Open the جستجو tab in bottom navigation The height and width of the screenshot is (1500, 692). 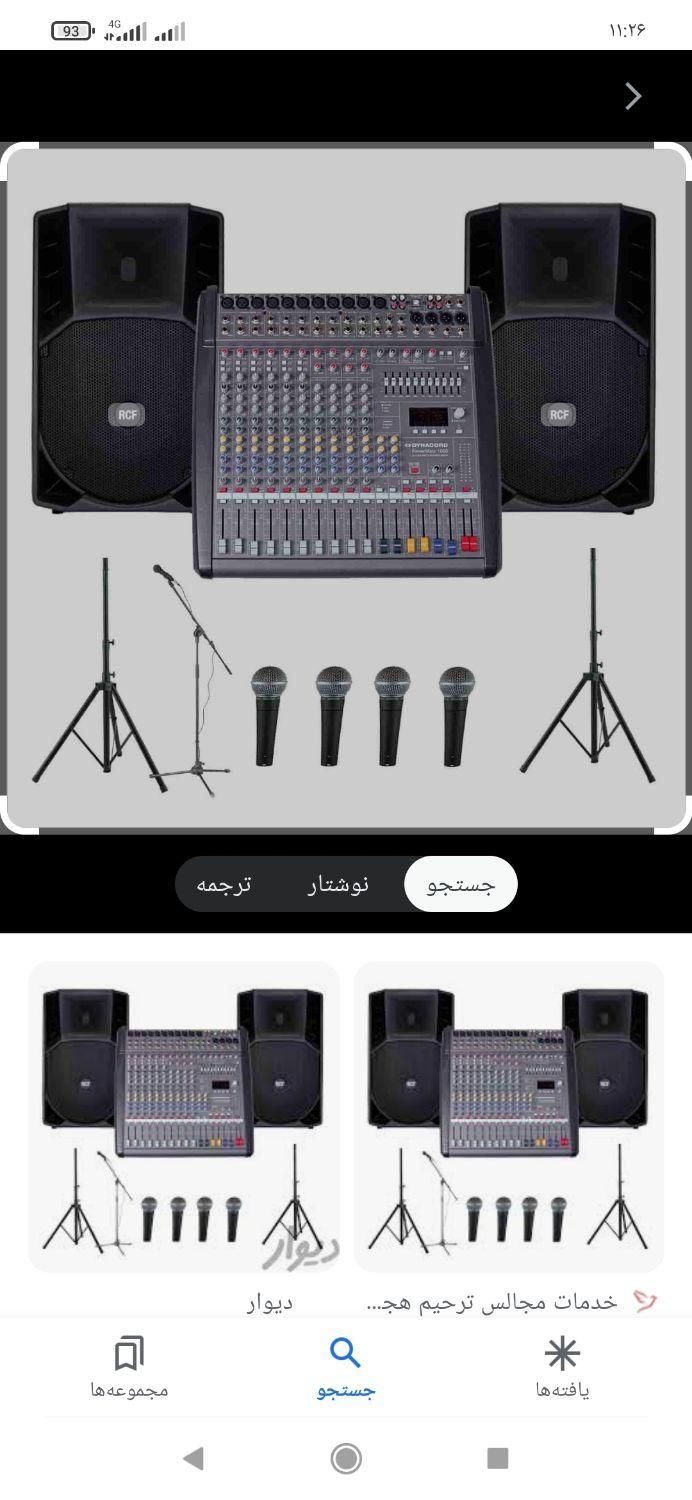click(346, 1368)
